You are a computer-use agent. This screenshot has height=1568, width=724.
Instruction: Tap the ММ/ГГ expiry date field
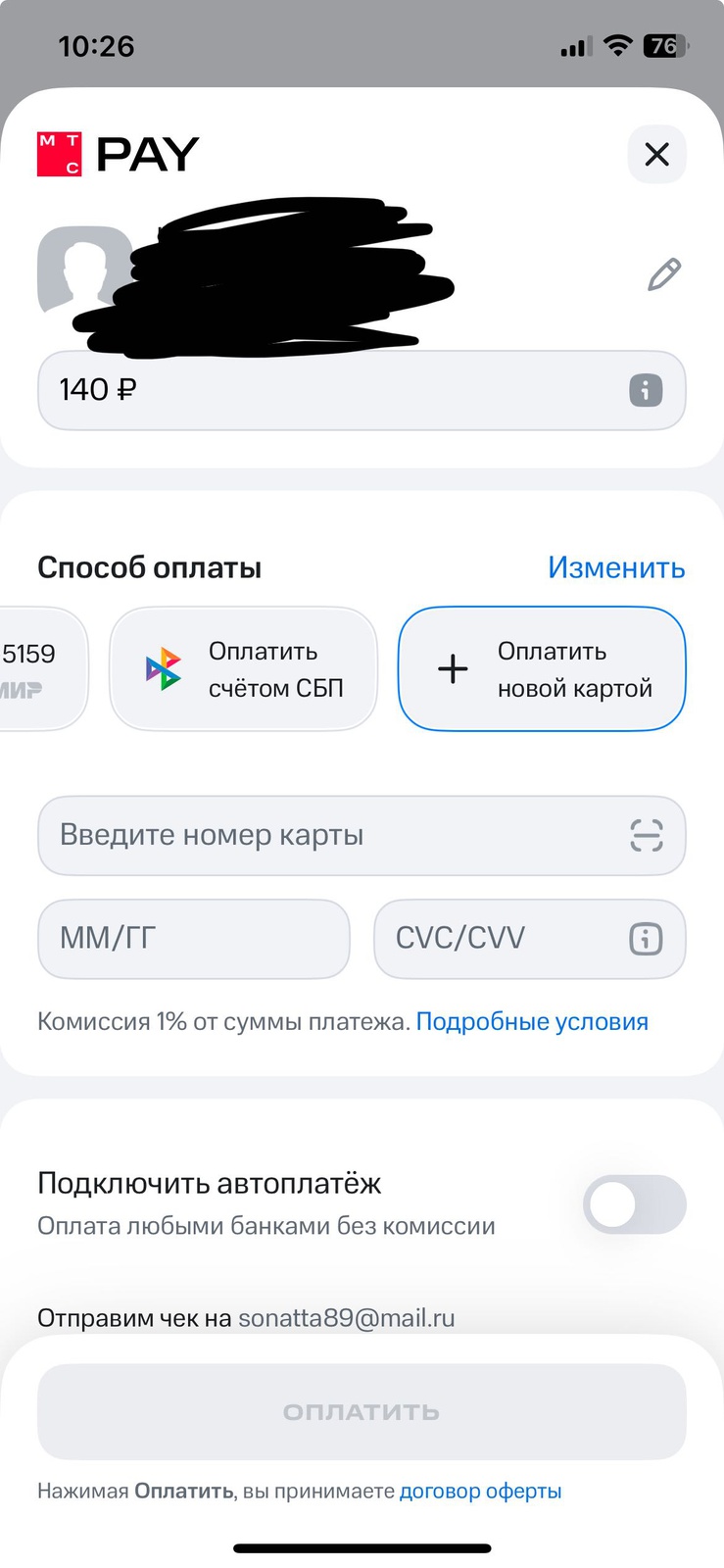193,938
